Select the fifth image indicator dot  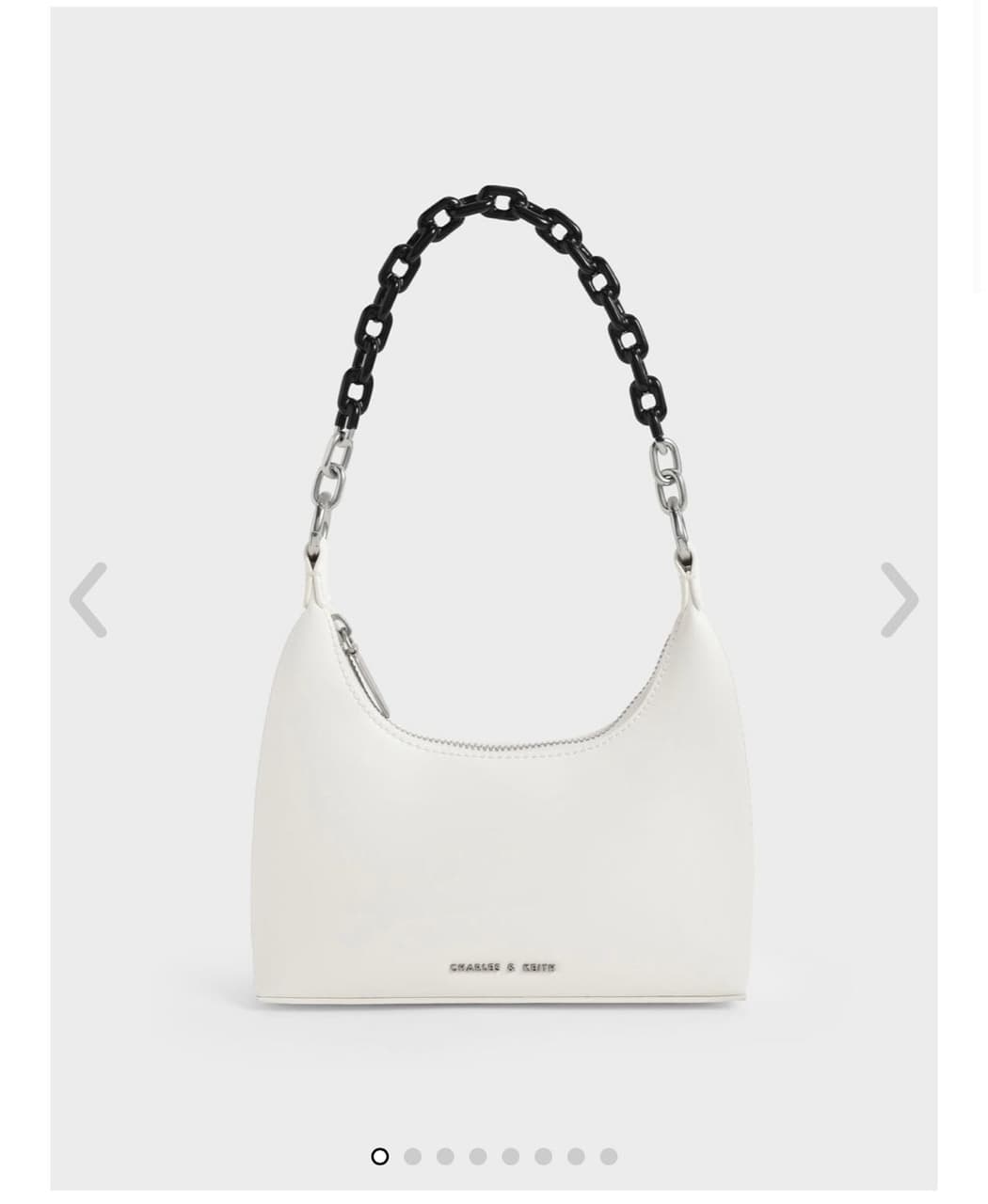pos(510,1156)
